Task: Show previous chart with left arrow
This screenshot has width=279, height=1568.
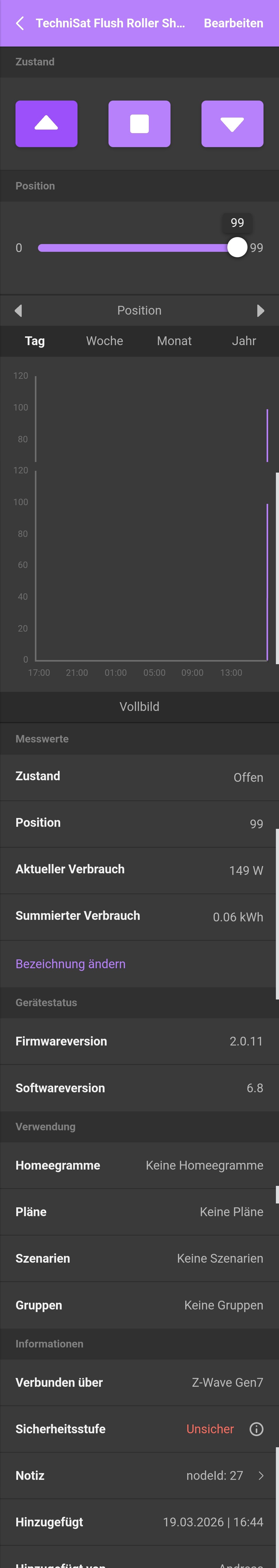Action: click(18, 310)
